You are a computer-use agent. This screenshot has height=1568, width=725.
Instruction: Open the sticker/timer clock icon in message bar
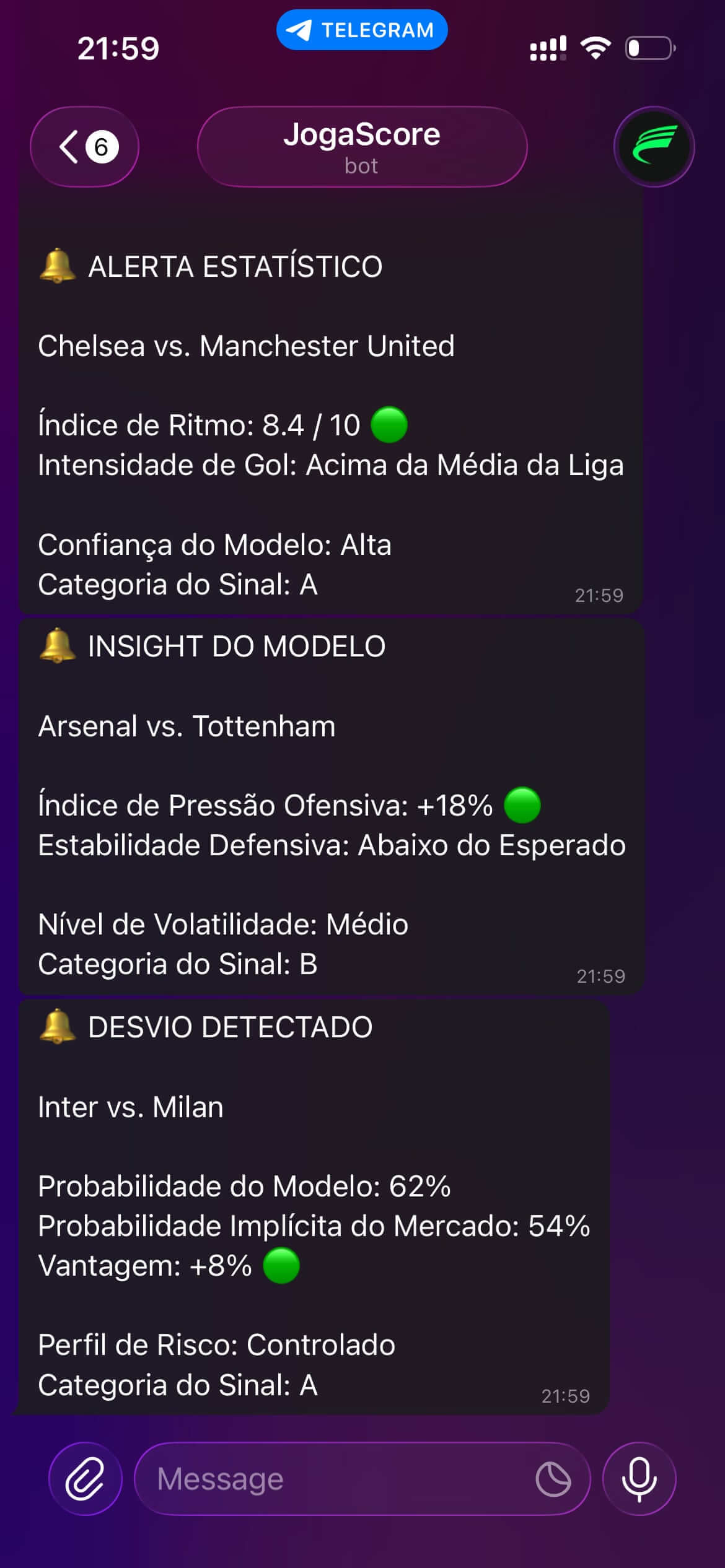click(553, 1478)
